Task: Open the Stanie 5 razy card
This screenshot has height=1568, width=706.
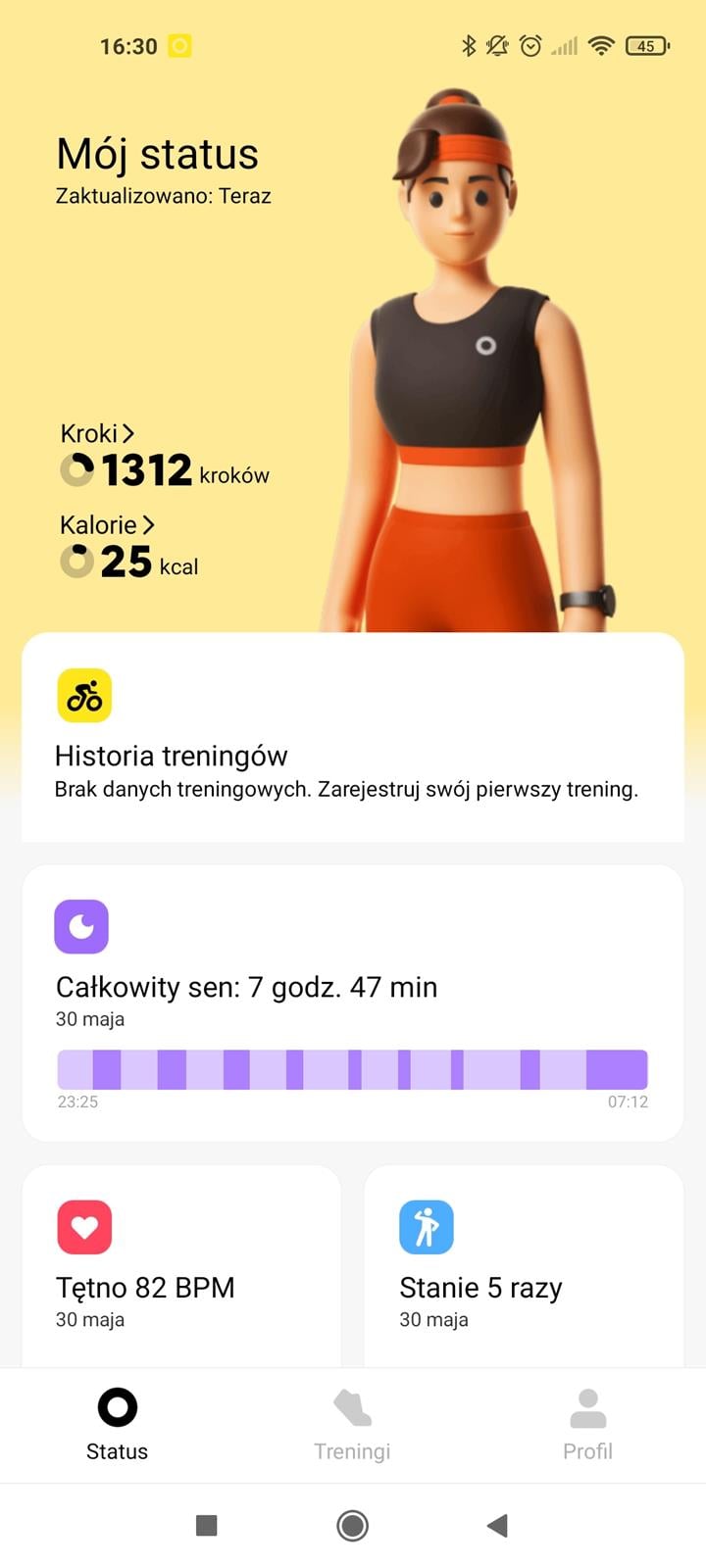Action: (x=523, y=1266)
